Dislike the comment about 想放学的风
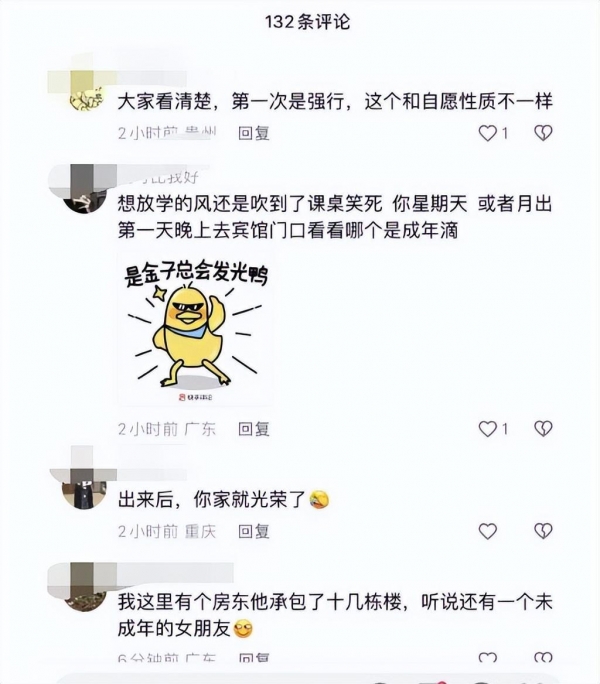600x684 pixels. click(x=543, y=429)
